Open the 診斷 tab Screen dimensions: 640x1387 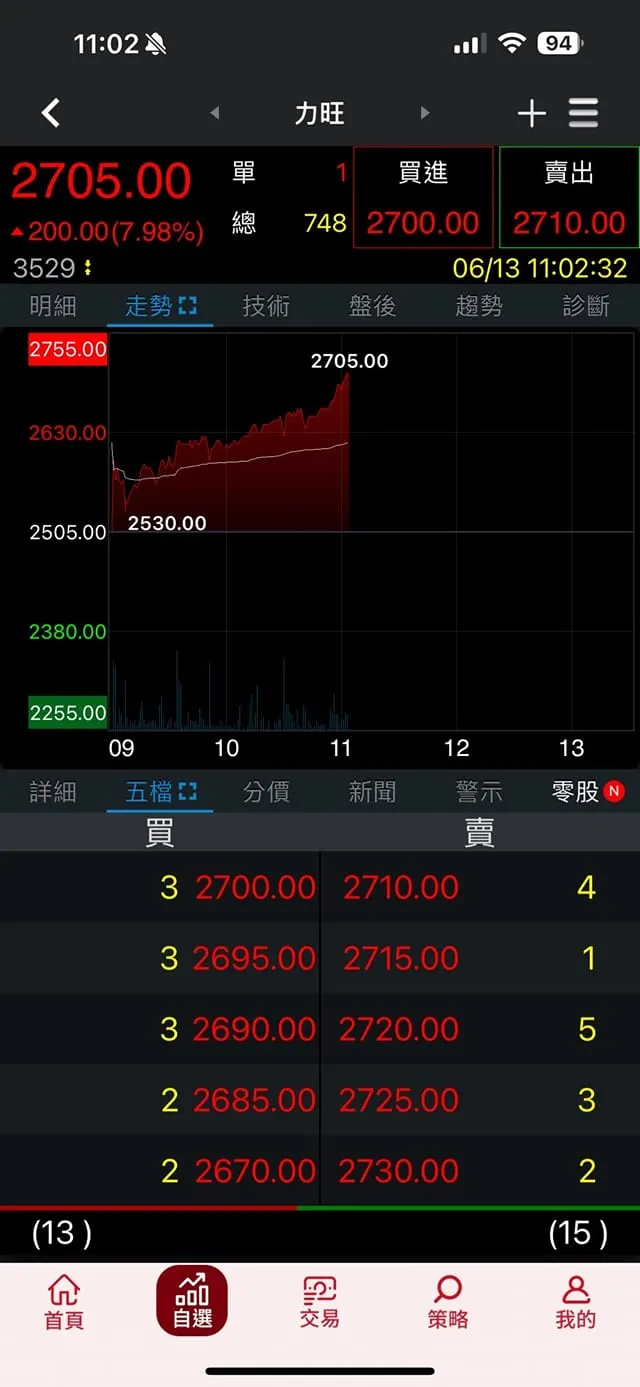pos(586,306)
